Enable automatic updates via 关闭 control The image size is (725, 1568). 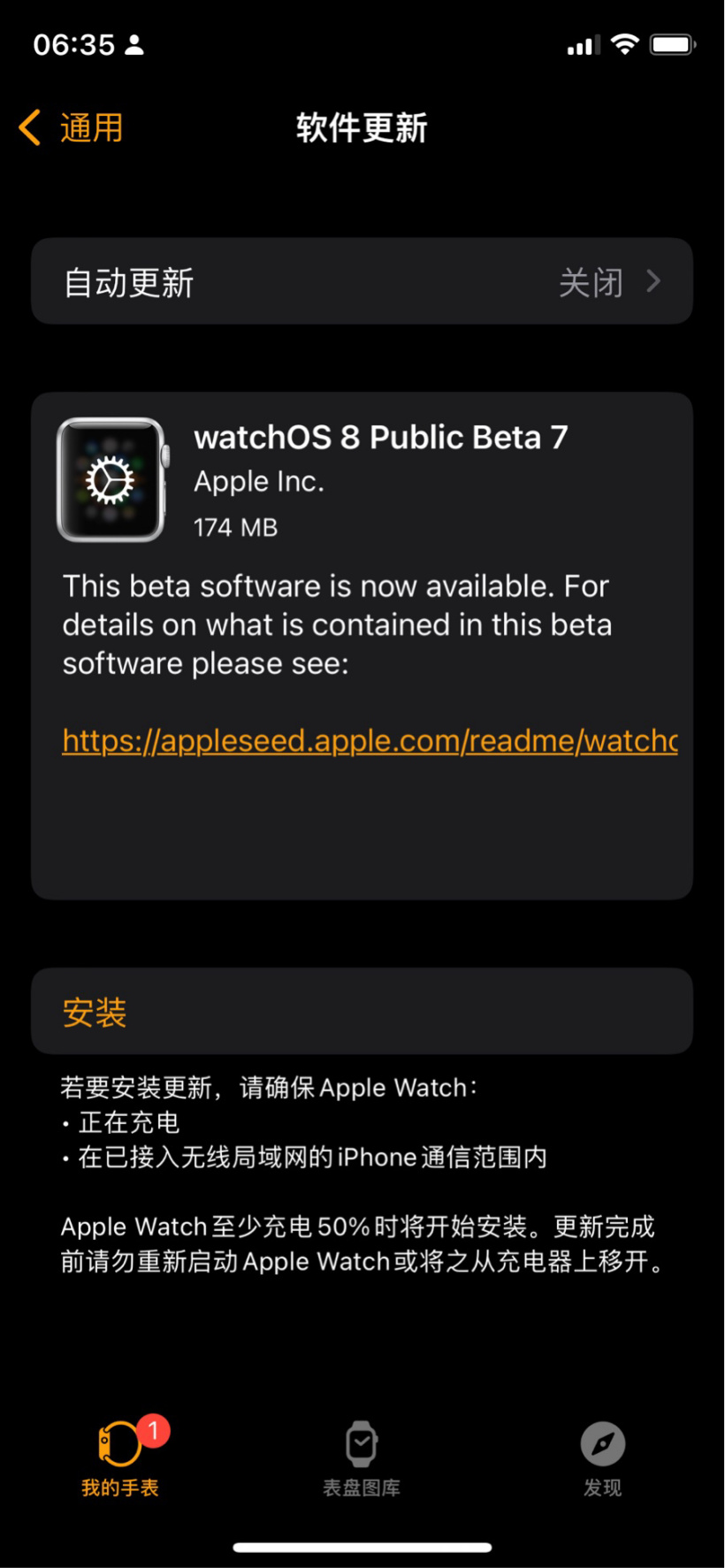coord(589,281)
